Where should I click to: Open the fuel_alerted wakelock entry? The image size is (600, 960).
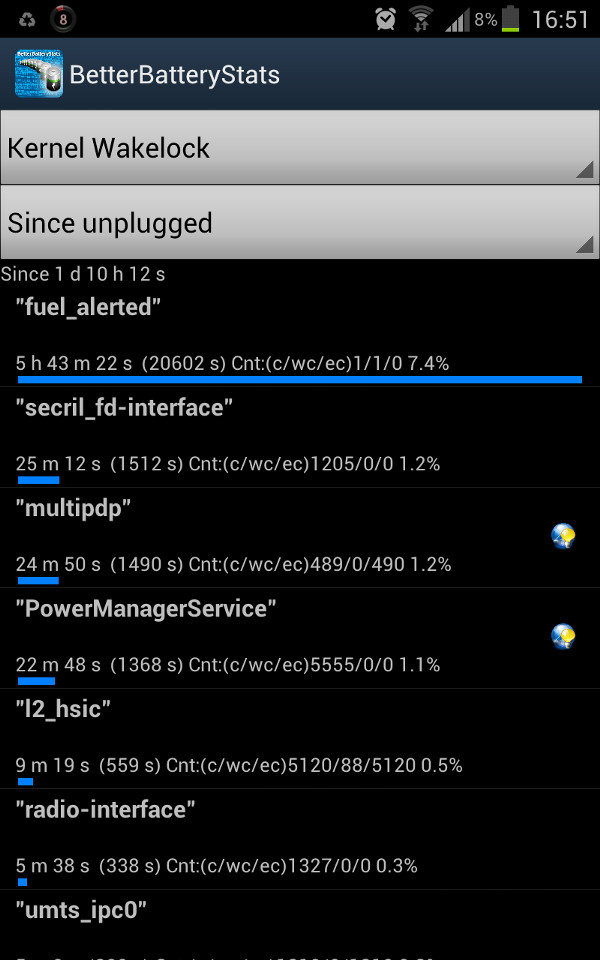point(300,337)
